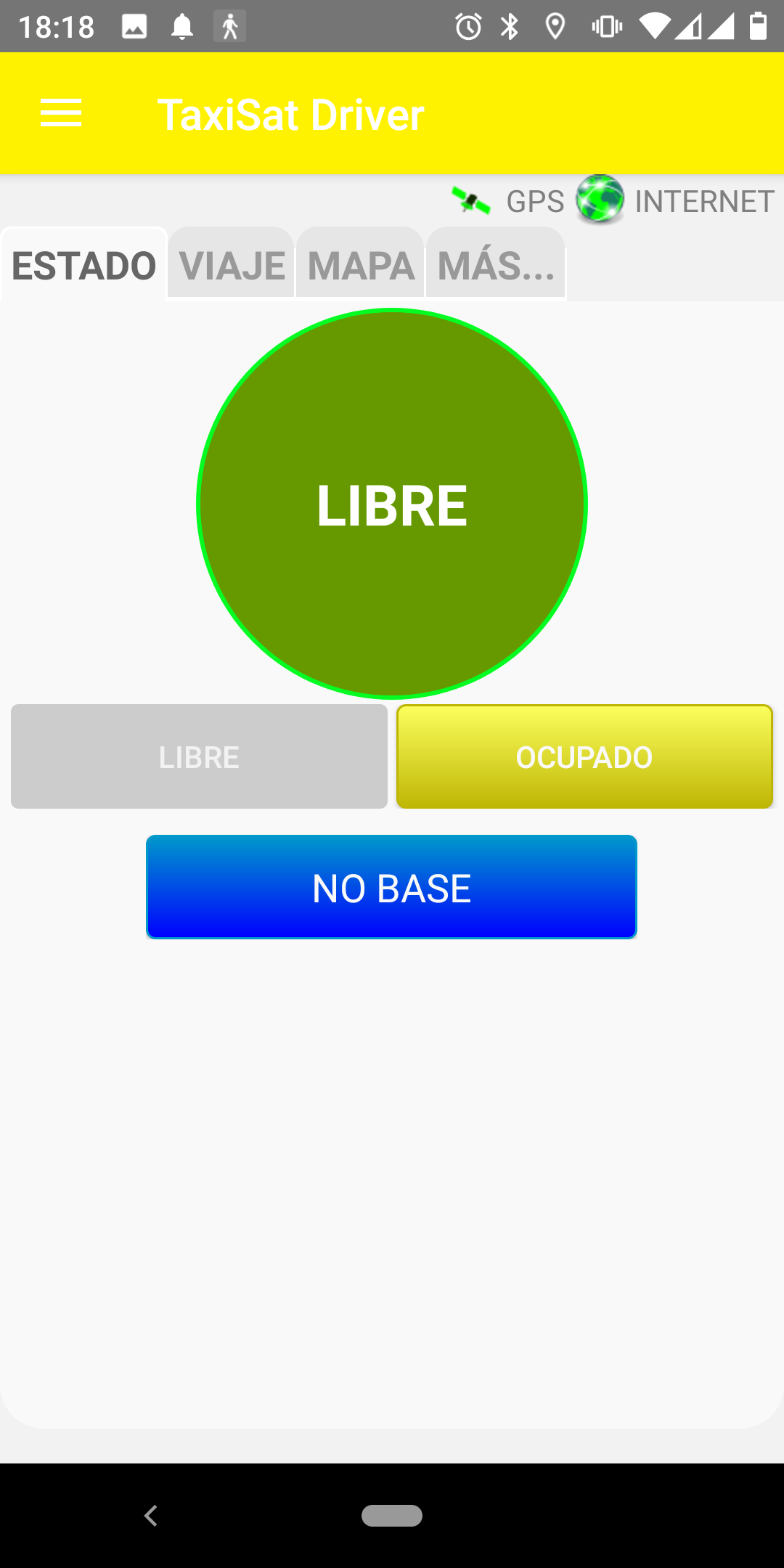Open the hamburger drawer menu
The width and height of the screenshot is (784, 1568).
[x=61, y=114]
